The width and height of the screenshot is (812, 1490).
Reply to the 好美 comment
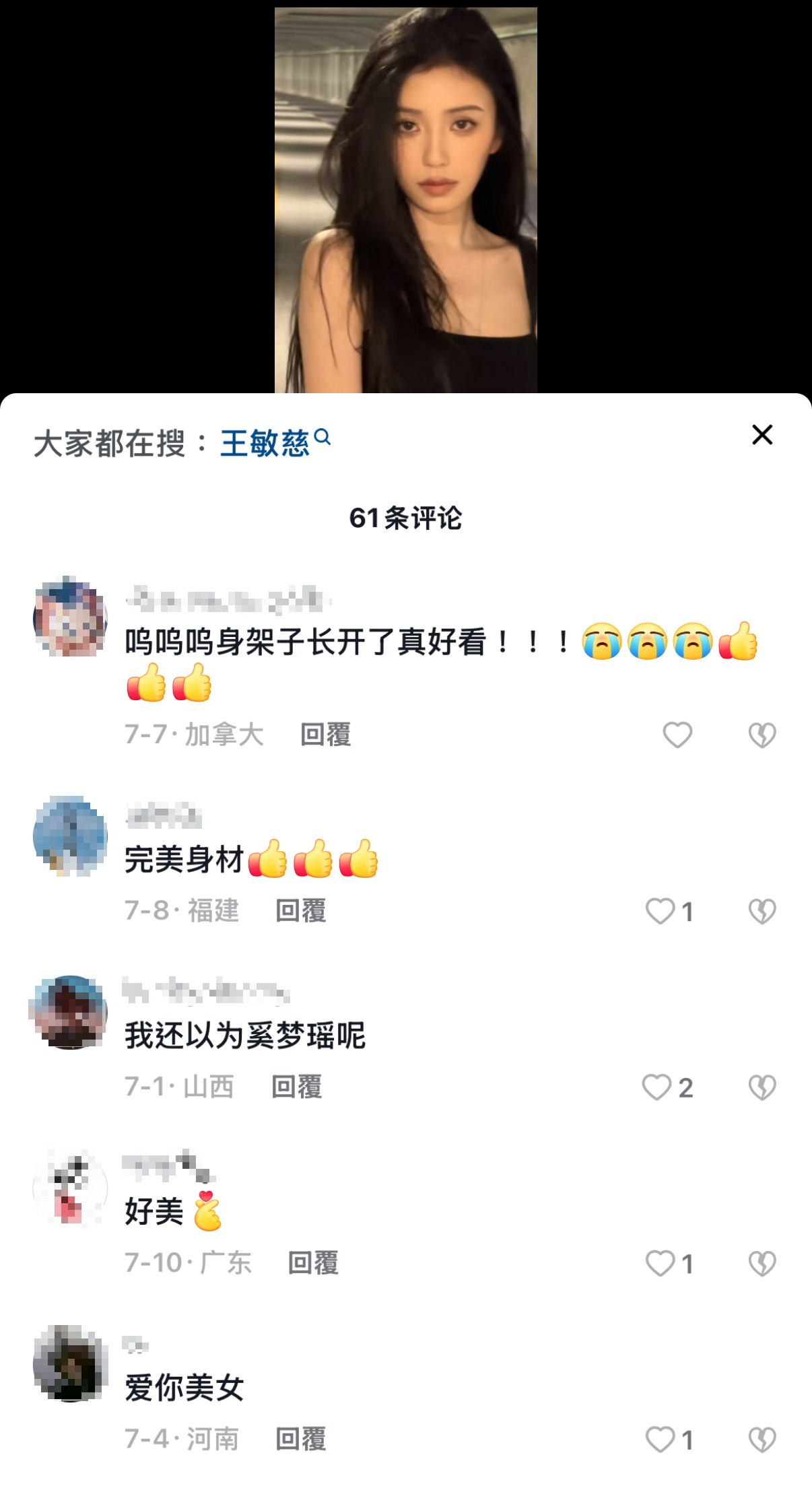click(x=313, y=1263)
